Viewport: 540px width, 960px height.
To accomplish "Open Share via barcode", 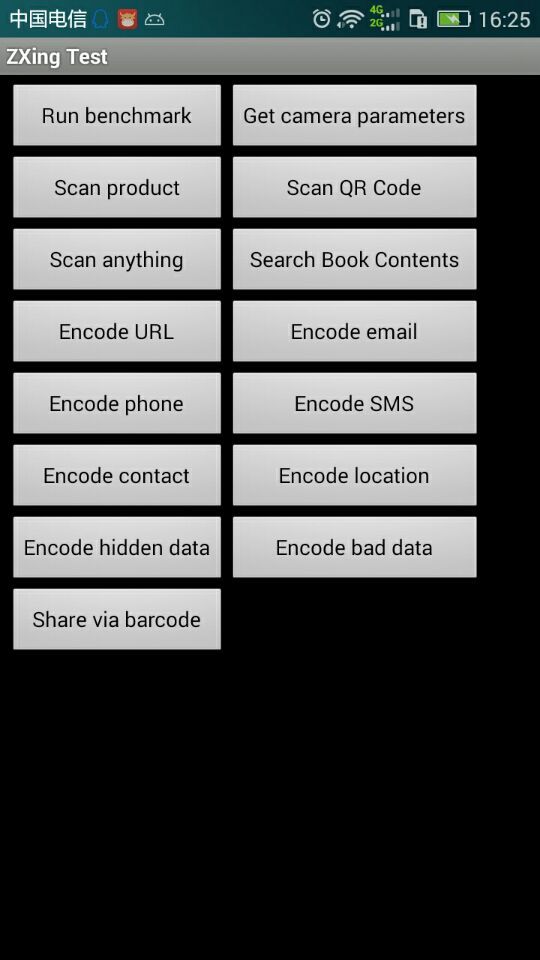I will 117,619.
